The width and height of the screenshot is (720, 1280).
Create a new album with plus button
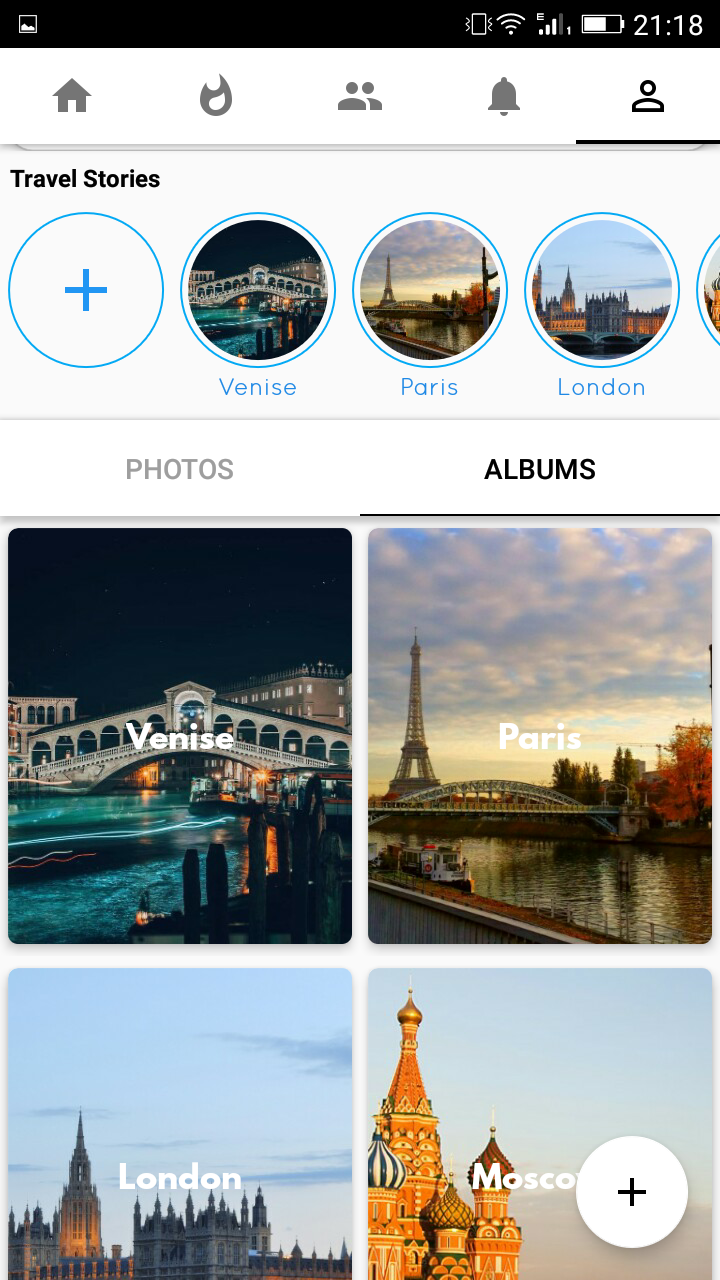(632, 1192)
